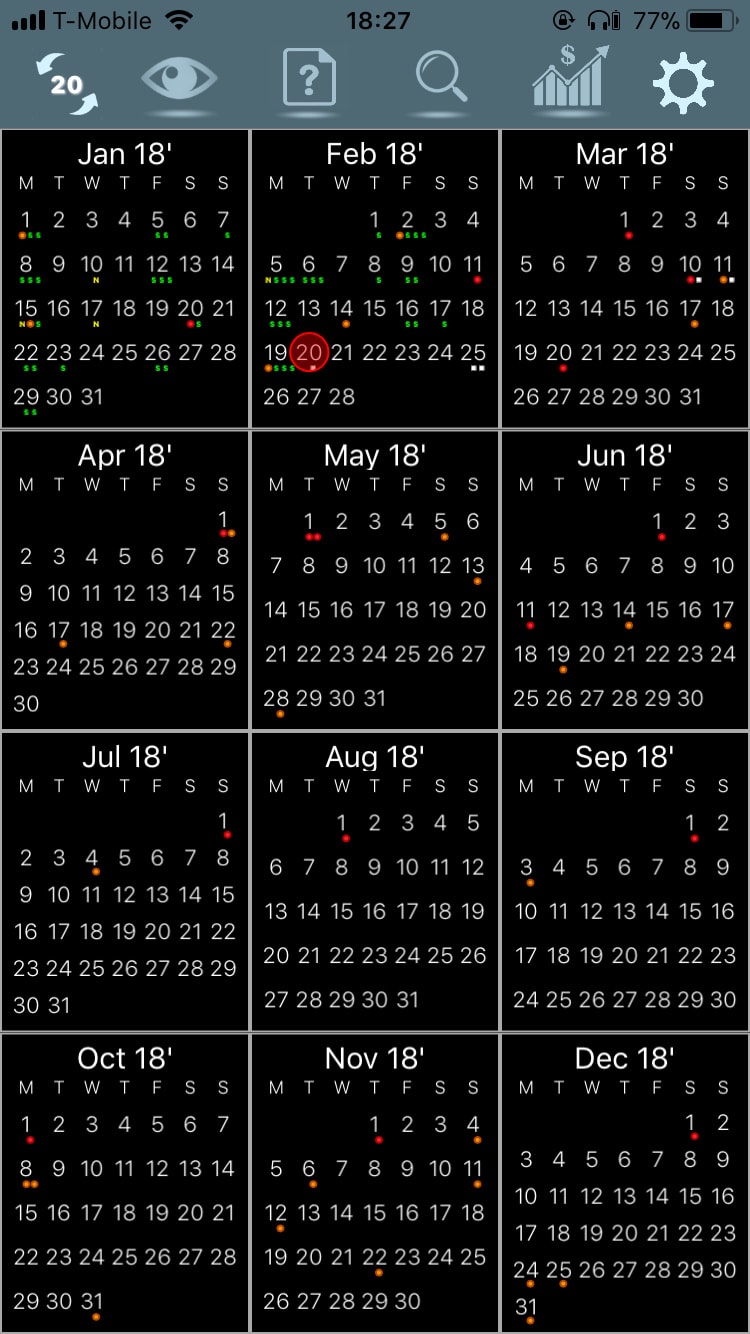
Task: Open the help document icon
Action: coord(309,78)
